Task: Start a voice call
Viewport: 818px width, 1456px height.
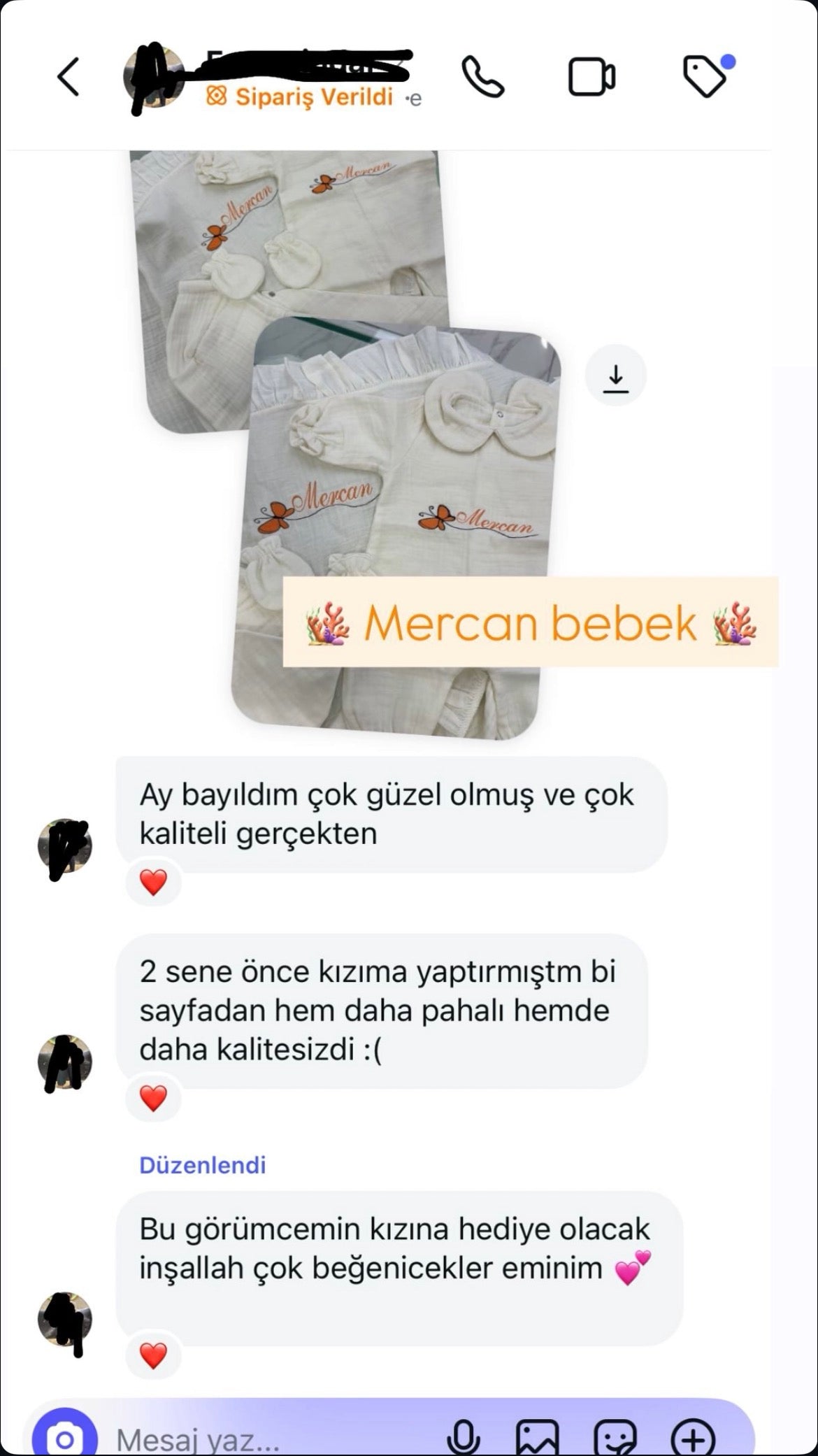Action: (x=482, y=77)
